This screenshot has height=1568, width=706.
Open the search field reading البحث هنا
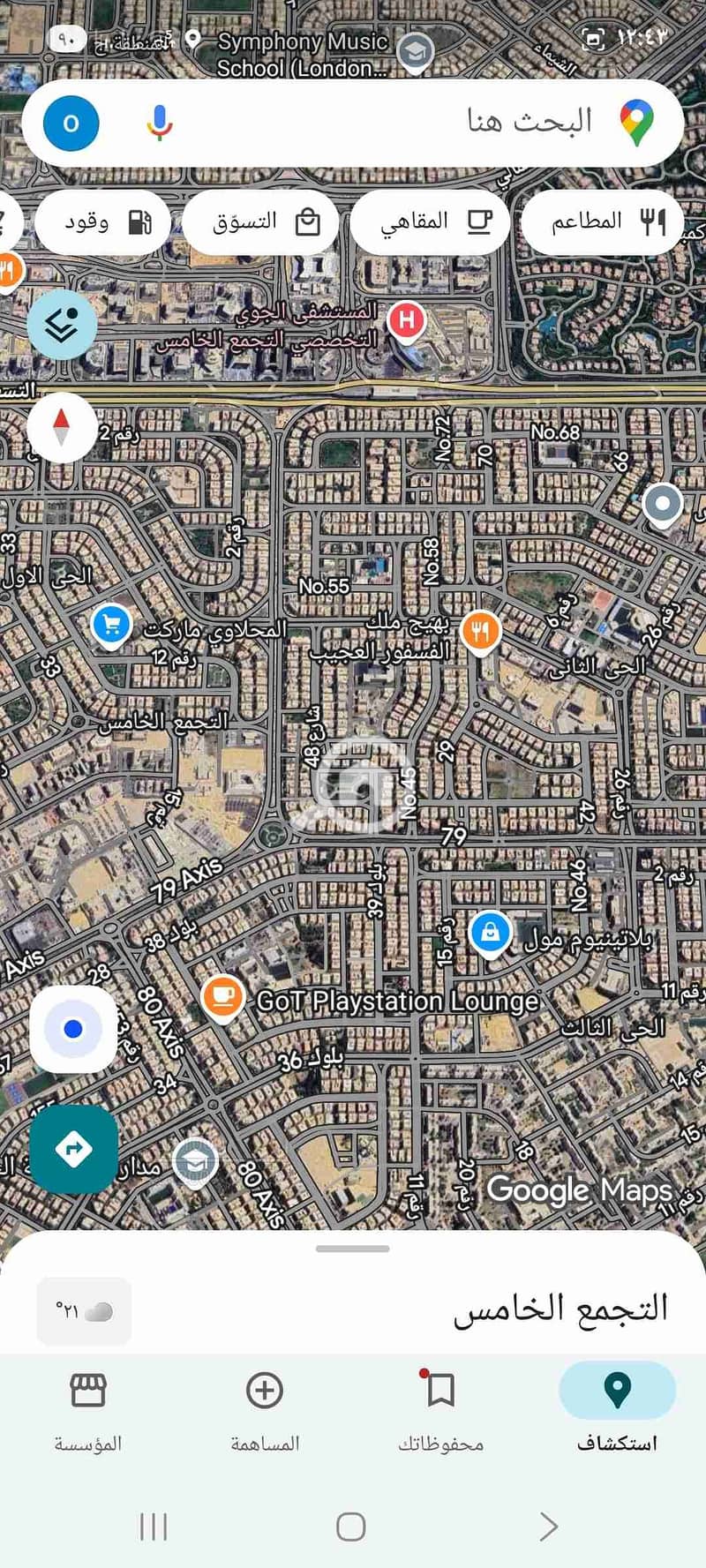pos(397,123)
